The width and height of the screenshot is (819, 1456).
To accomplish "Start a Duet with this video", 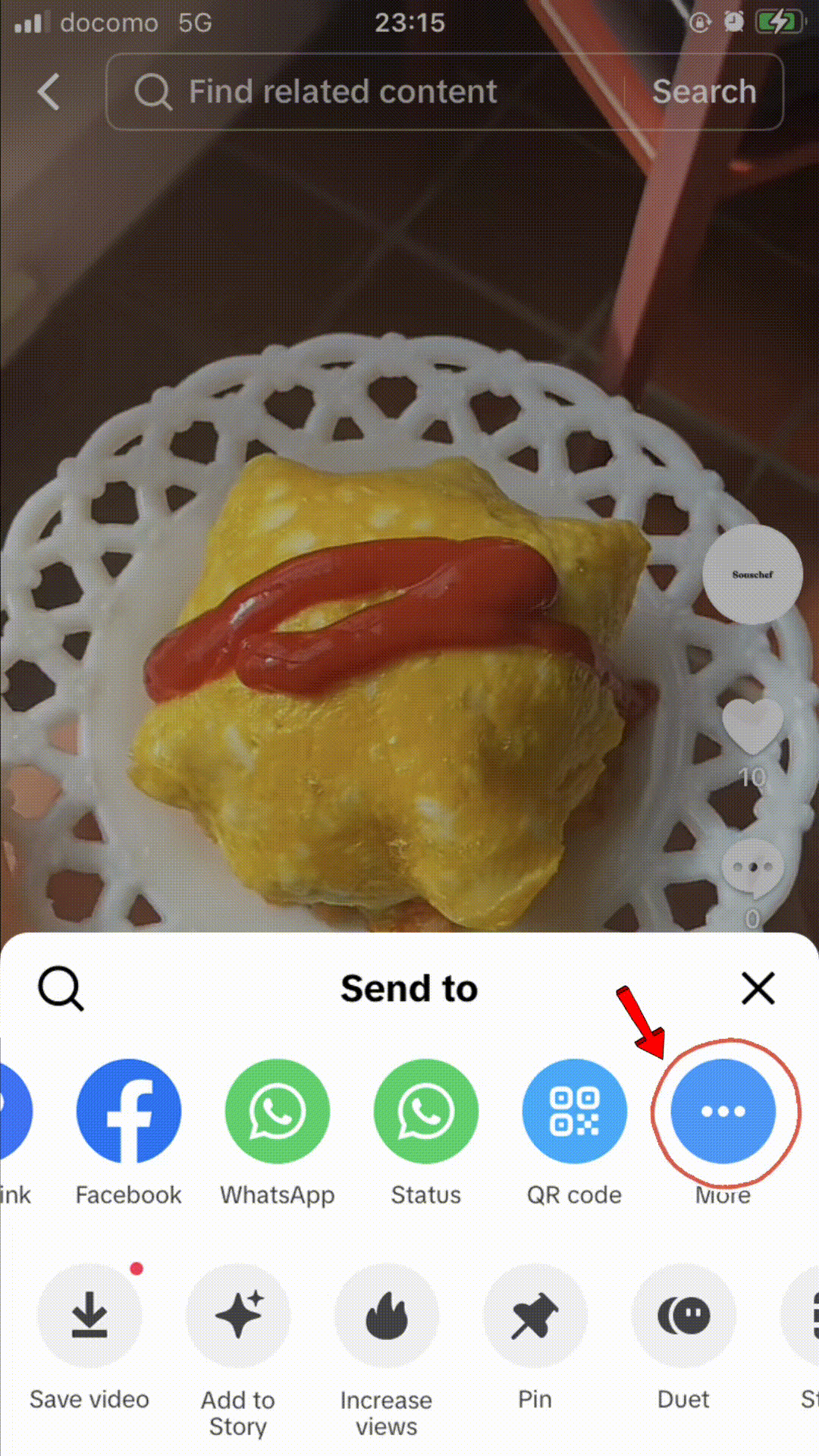I will click(x=684, y=1316).
